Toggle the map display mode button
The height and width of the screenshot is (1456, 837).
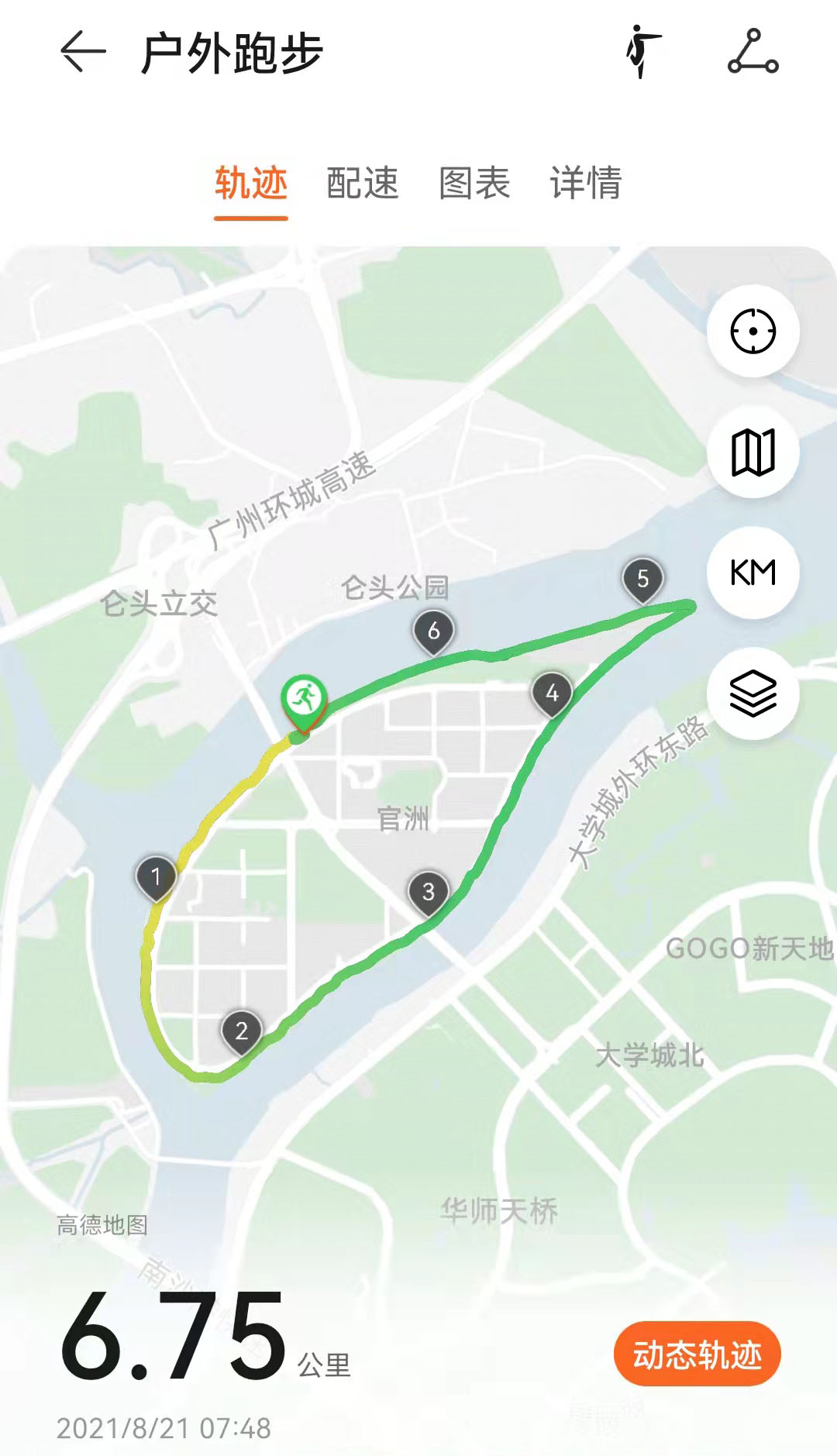[x=753, y=452]
